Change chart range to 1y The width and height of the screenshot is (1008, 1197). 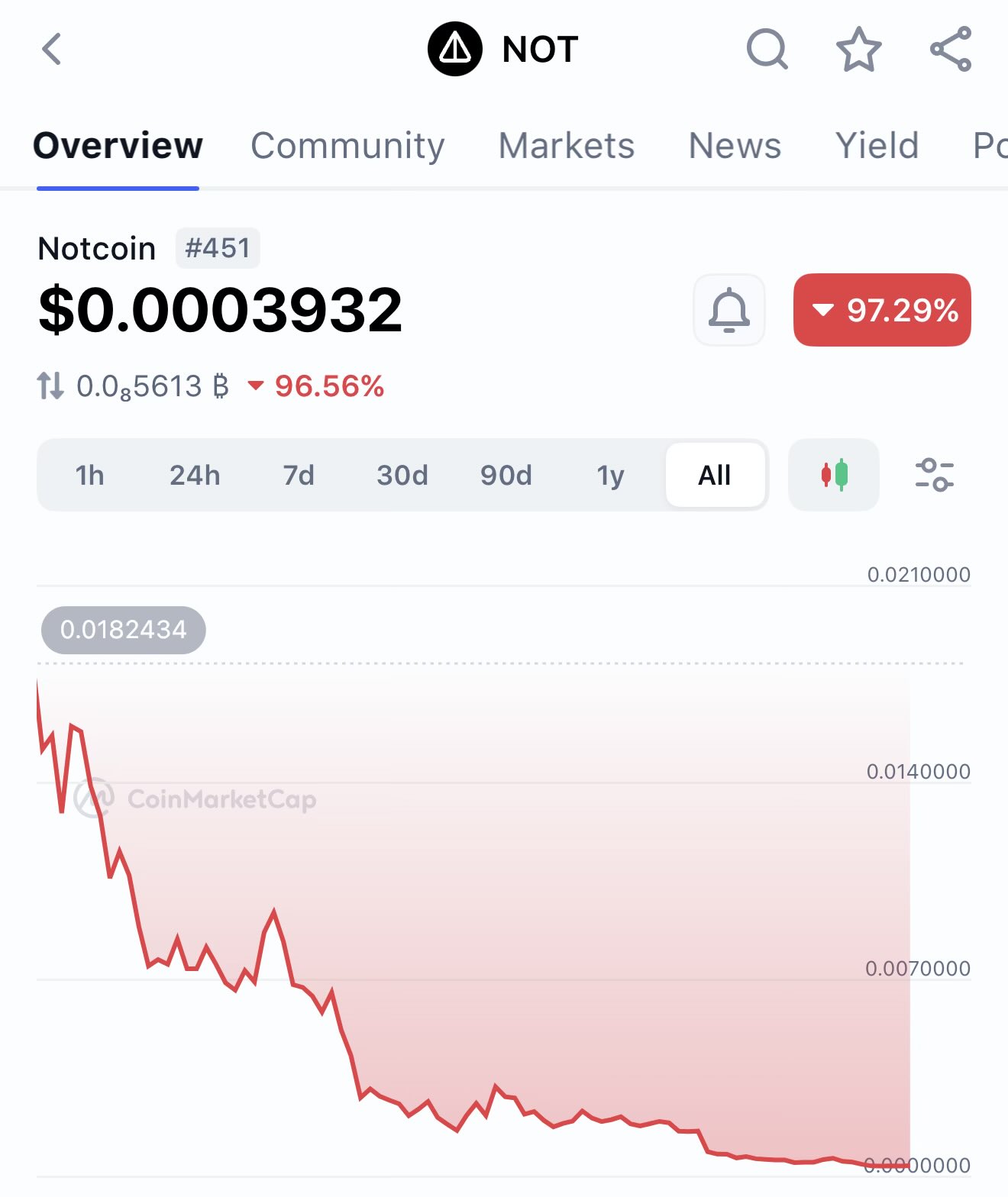click(x=610, y=476)
